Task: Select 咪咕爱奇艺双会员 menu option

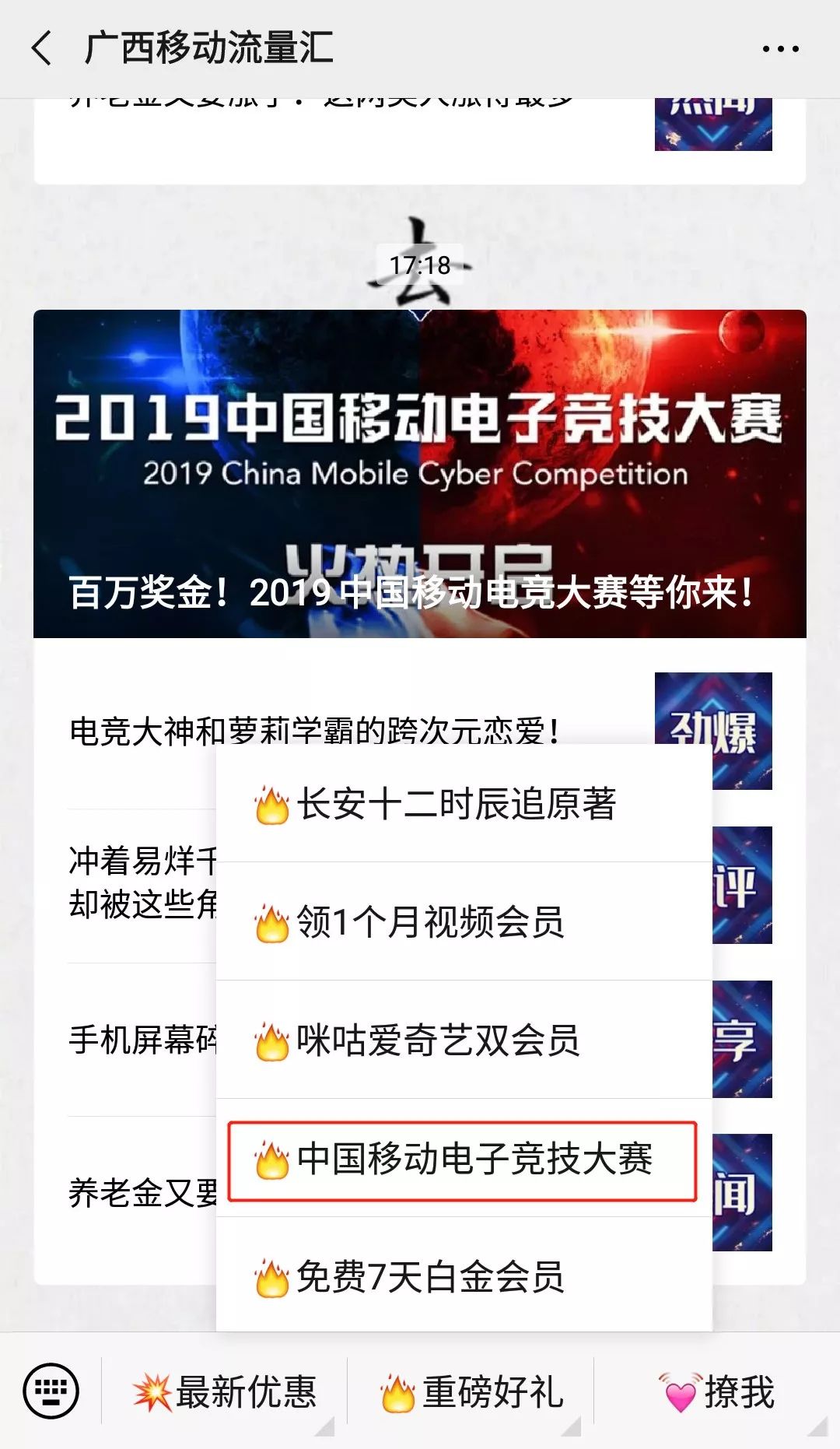Action: (464, 1040)
